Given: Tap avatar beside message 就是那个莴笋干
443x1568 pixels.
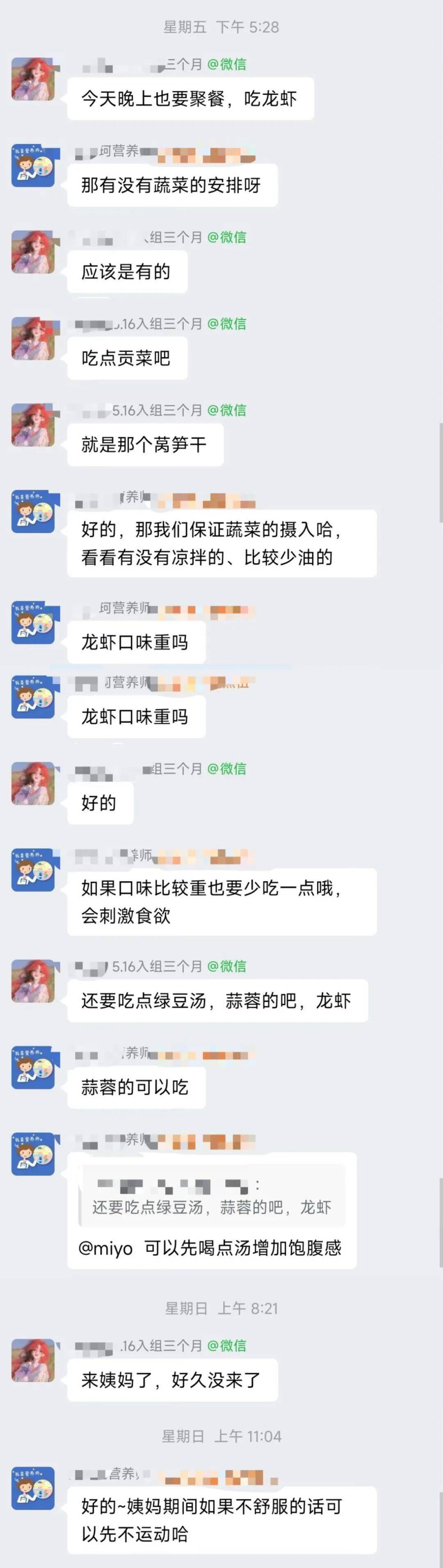Looking at the screenshot, I should [34, 424].
